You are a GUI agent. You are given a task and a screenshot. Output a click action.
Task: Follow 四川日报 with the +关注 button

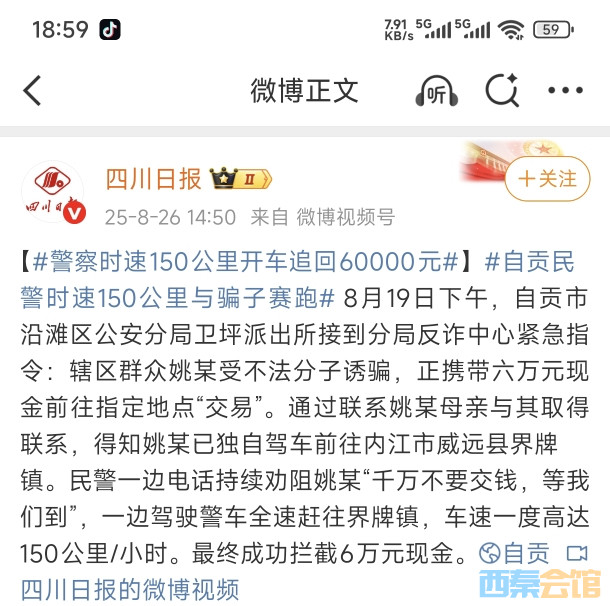[546, 180]
